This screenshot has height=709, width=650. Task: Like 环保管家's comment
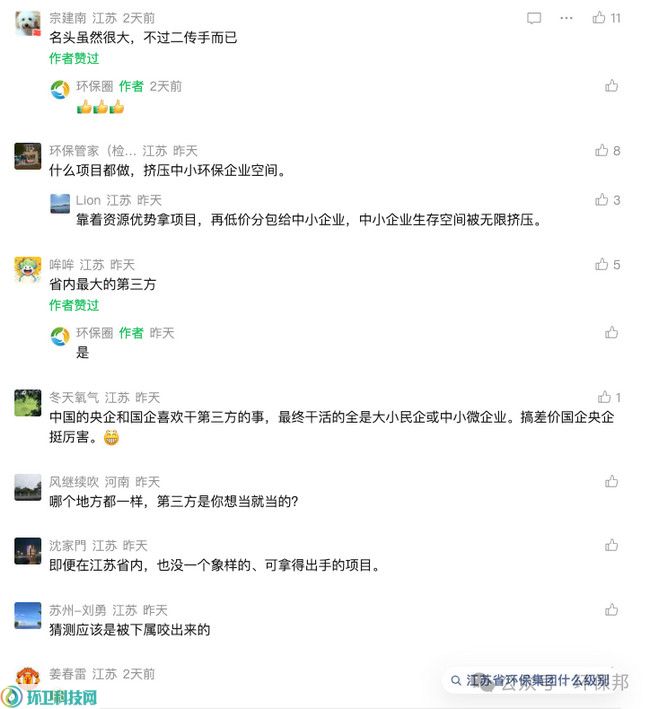pos(602,150)
